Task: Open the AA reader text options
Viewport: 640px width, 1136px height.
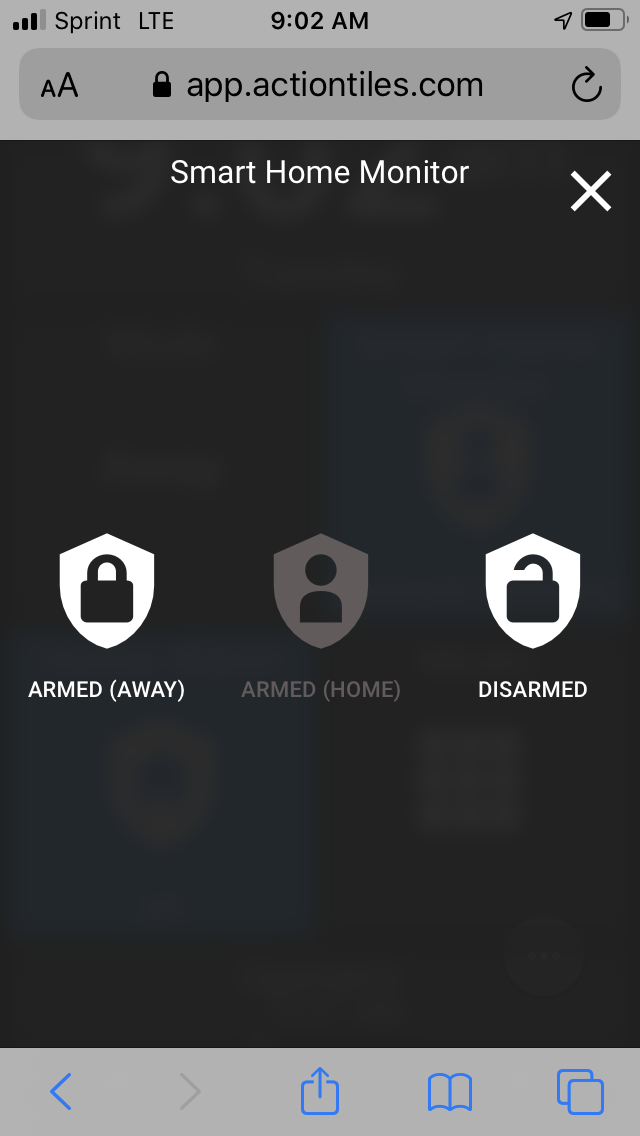Action: [59, 86]
